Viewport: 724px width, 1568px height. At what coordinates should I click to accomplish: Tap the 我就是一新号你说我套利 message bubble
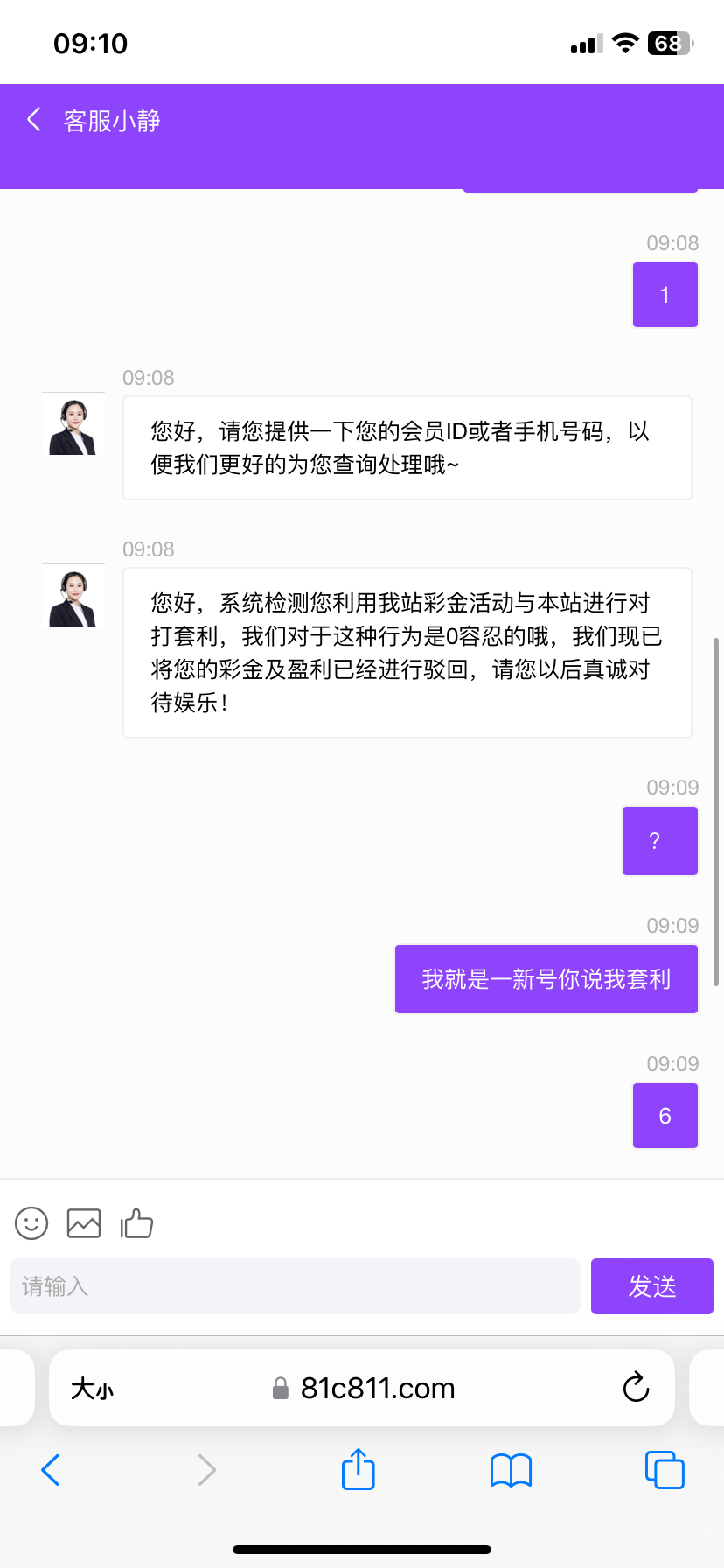tap(546, 978)
